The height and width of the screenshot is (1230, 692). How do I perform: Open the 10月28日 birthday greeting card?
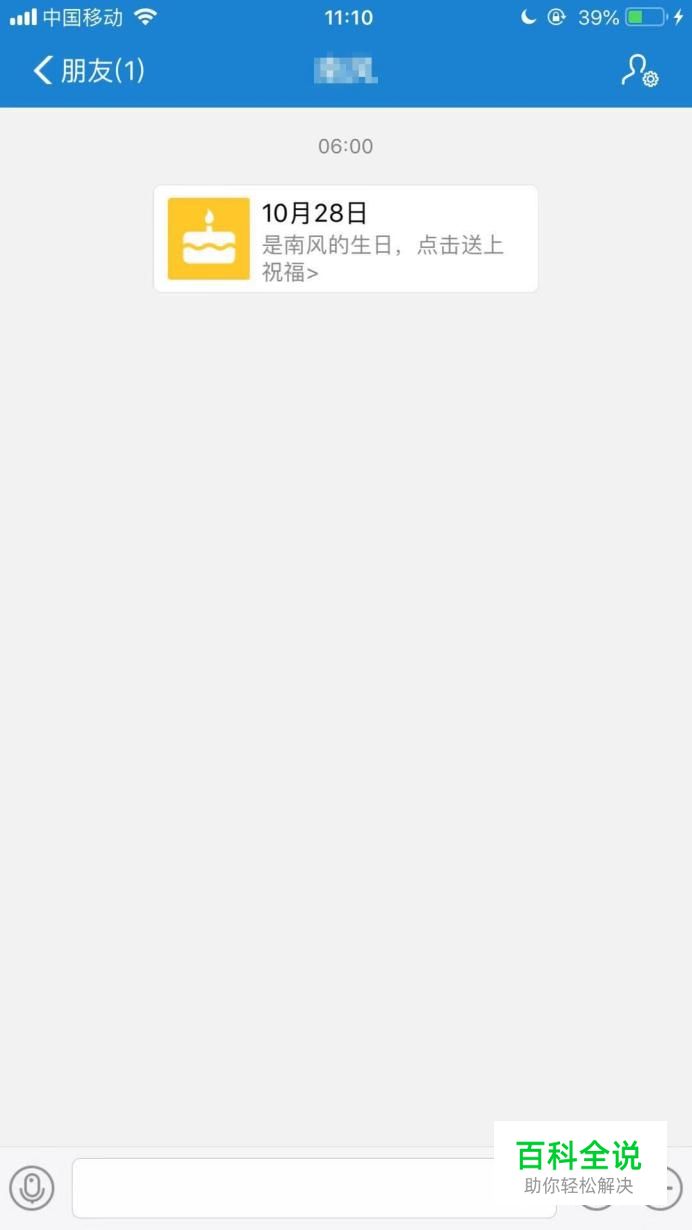(x=345, y=239)
